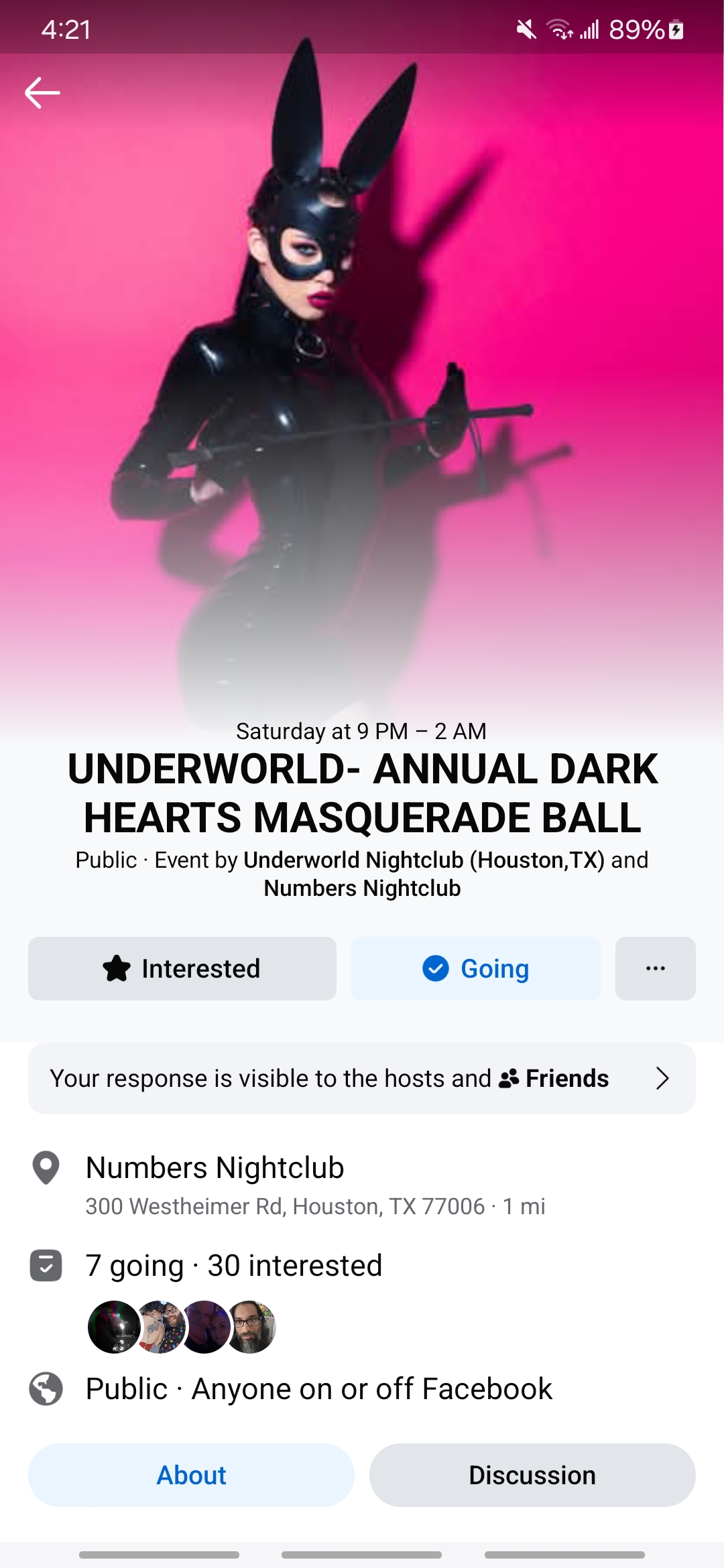The image size is (724, 1568).
Task: Open the three-dot more options button
Action: point(655,968)
